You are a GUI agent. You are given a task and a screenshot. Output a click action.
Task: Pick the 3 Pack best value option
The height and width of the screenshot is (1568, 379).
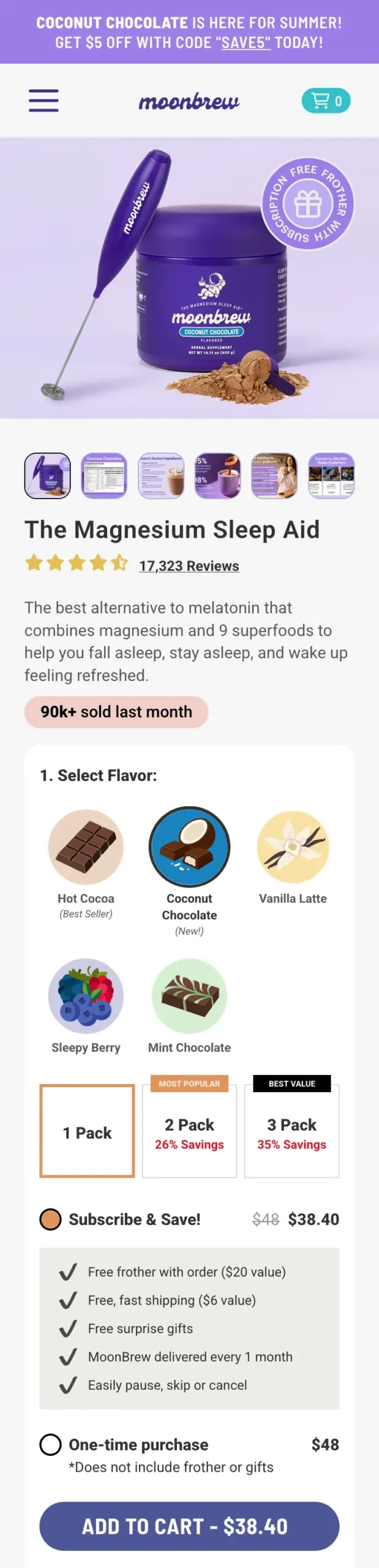pos(291,1131)
